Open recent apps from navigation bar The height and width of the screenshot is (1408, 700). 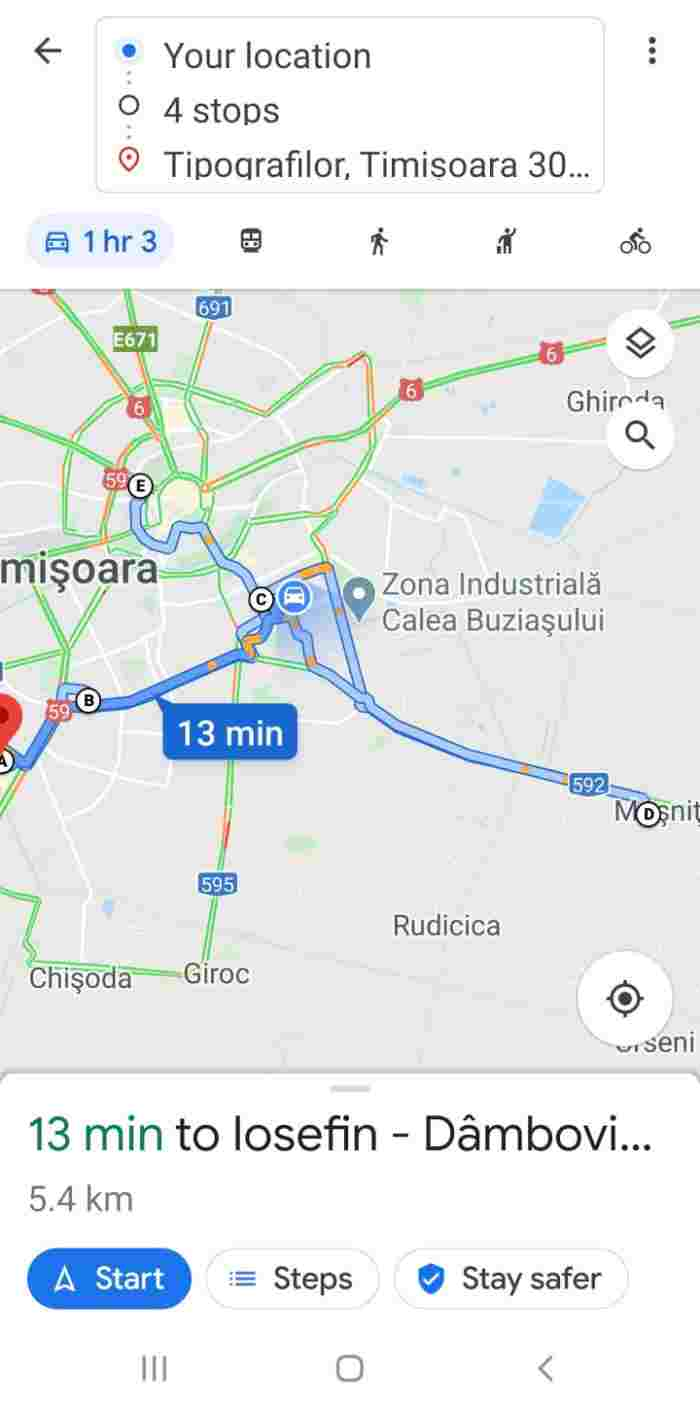tap(154, 1368)
